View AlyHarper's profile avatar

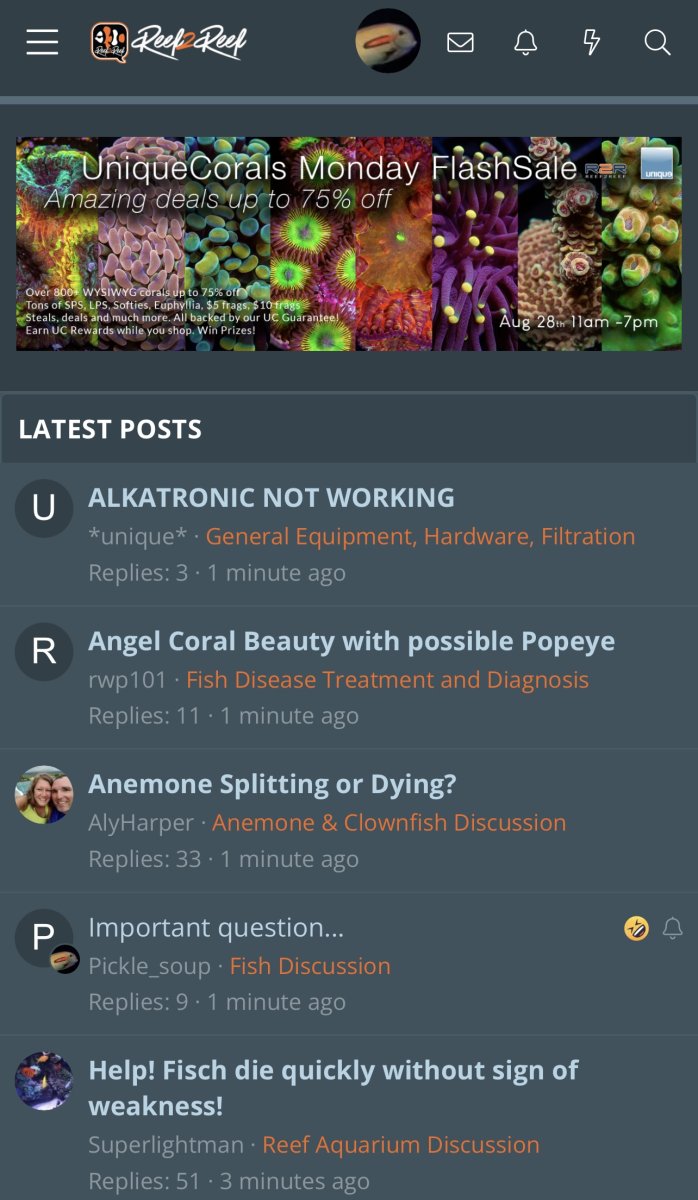click(x=44, y=795)
